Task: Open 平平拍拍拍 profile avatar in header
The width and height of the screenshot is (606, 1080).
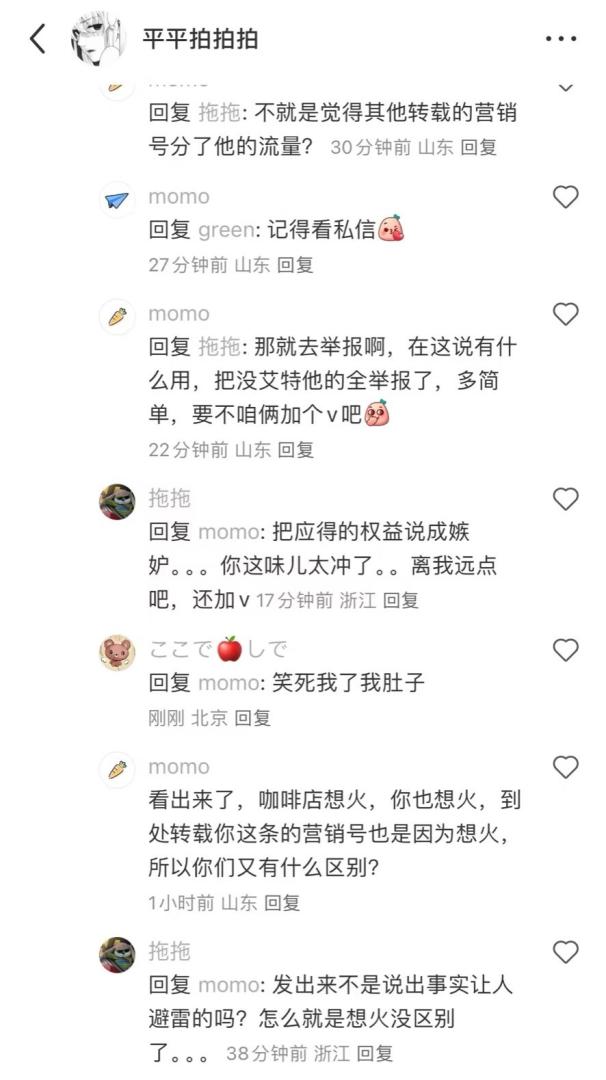Action: pos(101,39)
